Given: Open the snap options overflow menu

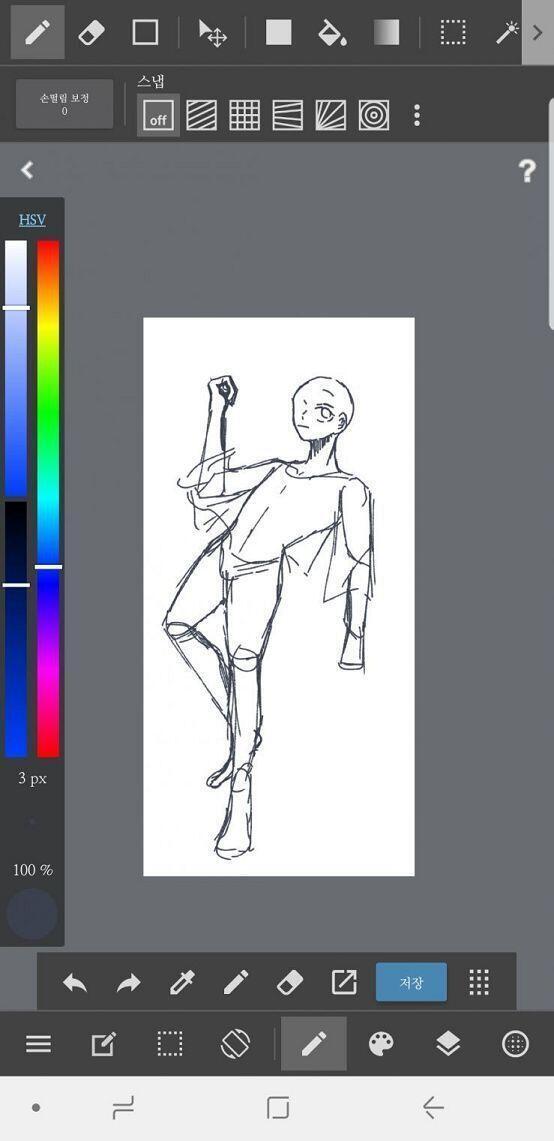Looking at the screenshot, I should [x=416, y=115].
